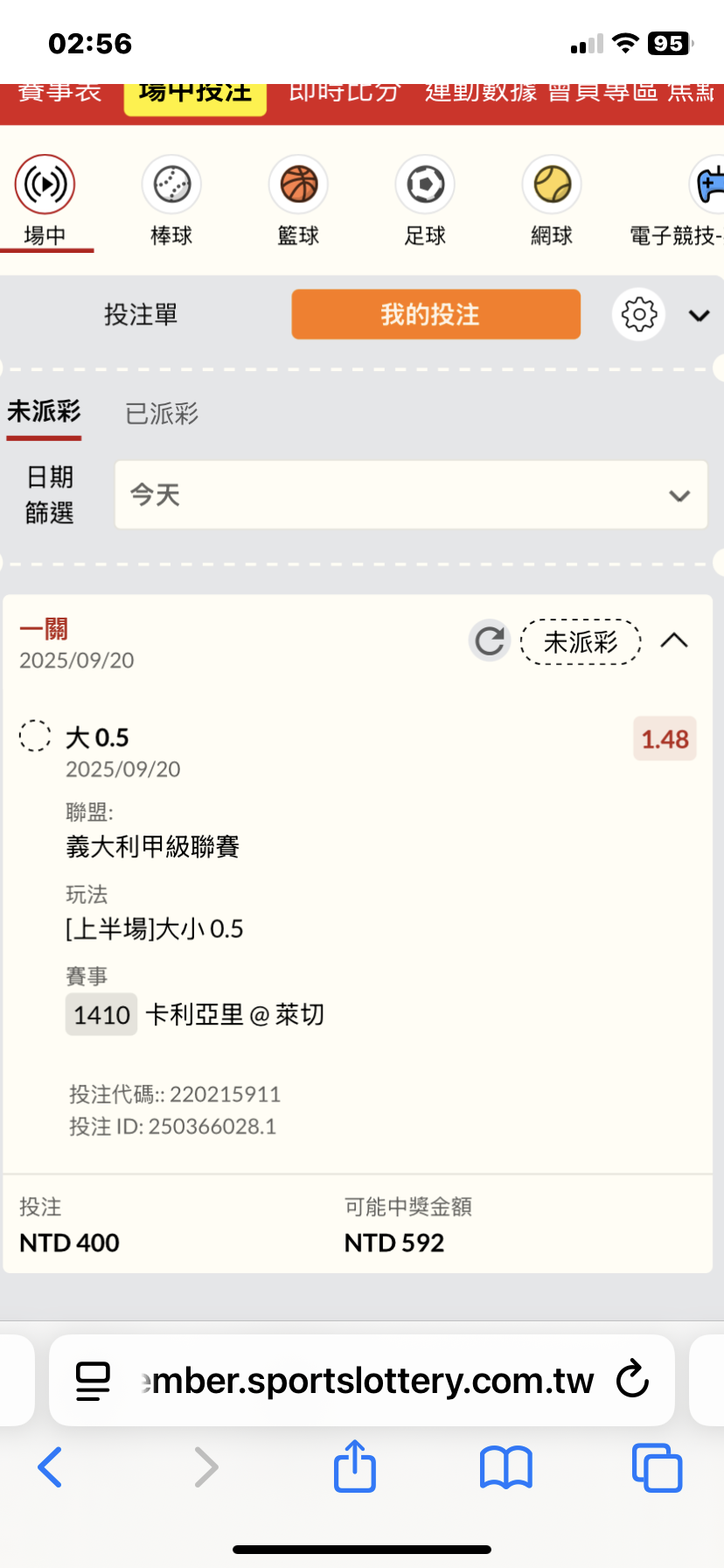
Task: Select the 棒球 baseball category
Action: (x=171, y=200)
